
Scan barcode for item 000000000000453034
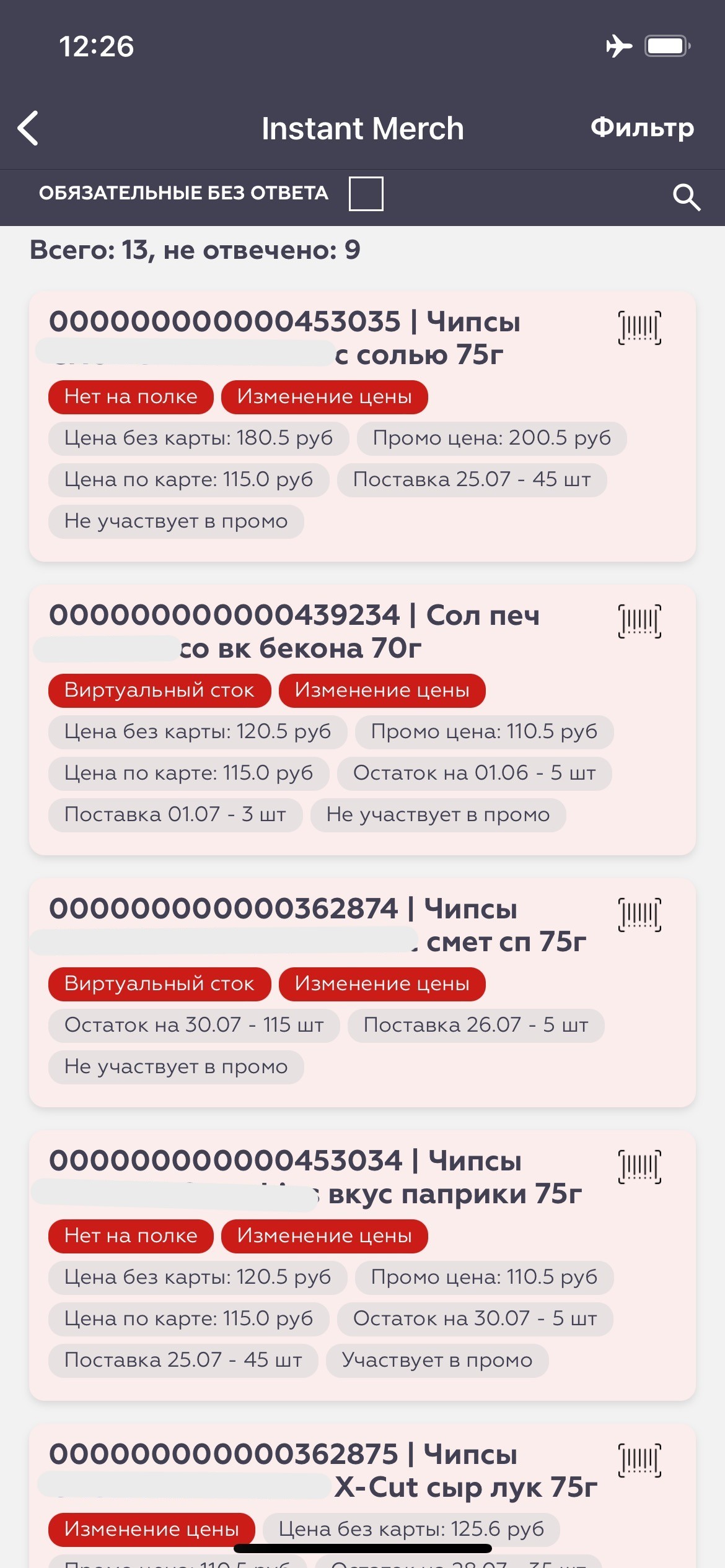point(639,1167)
